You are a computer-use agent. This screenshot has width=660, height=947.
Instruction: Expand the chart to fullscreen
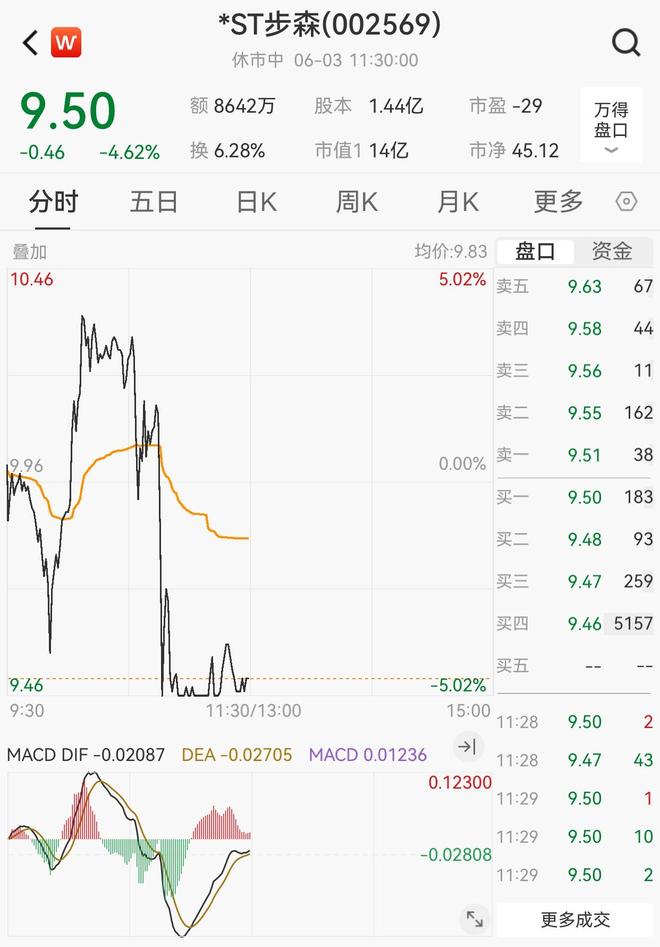coord(474,919)
